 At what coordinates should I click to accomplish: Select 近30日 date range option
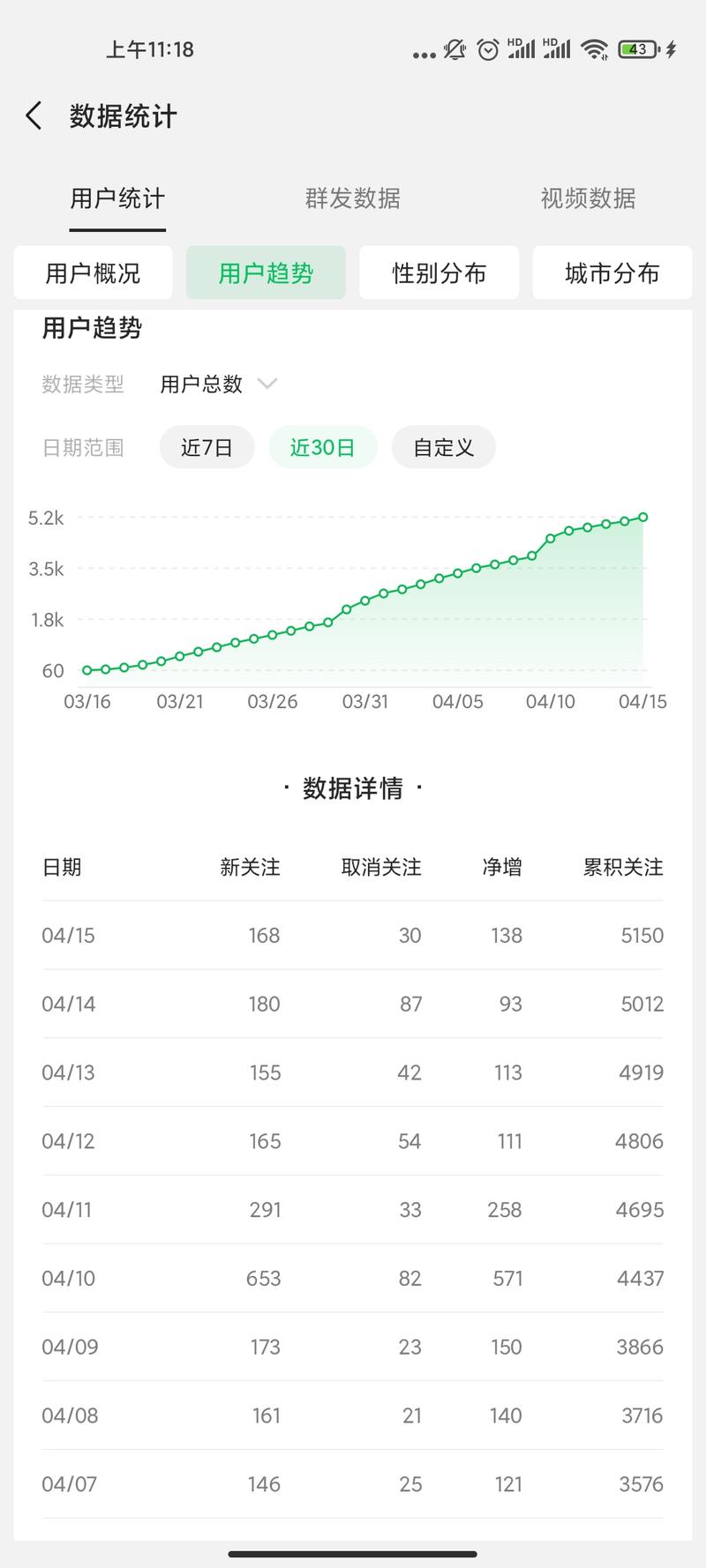coord(323,447)
